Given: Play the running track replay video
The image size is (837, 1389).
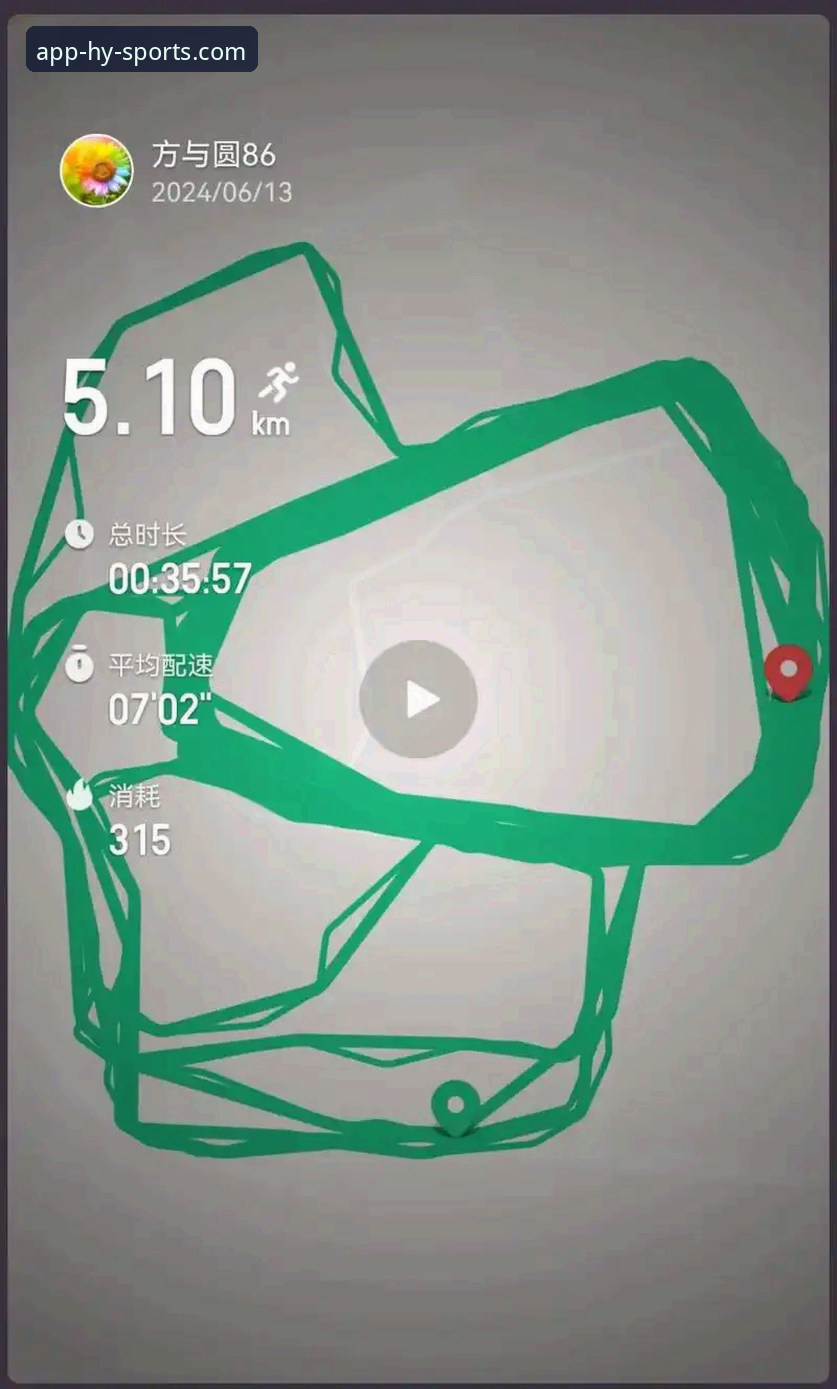Looking at the screenshot, I should [418, 699].
